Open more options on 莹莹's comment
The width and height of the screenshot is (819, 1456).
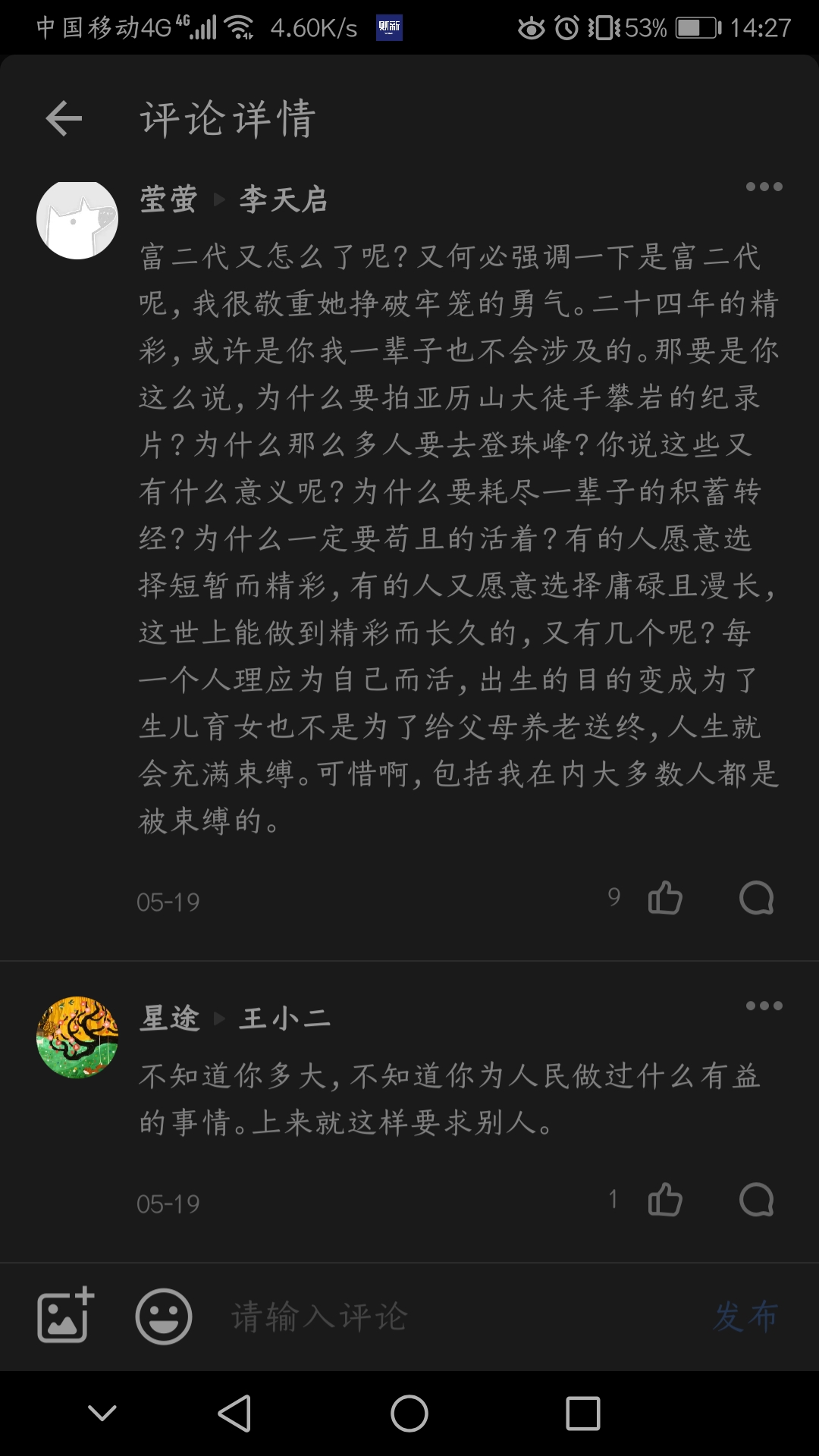tap(764, 187)
